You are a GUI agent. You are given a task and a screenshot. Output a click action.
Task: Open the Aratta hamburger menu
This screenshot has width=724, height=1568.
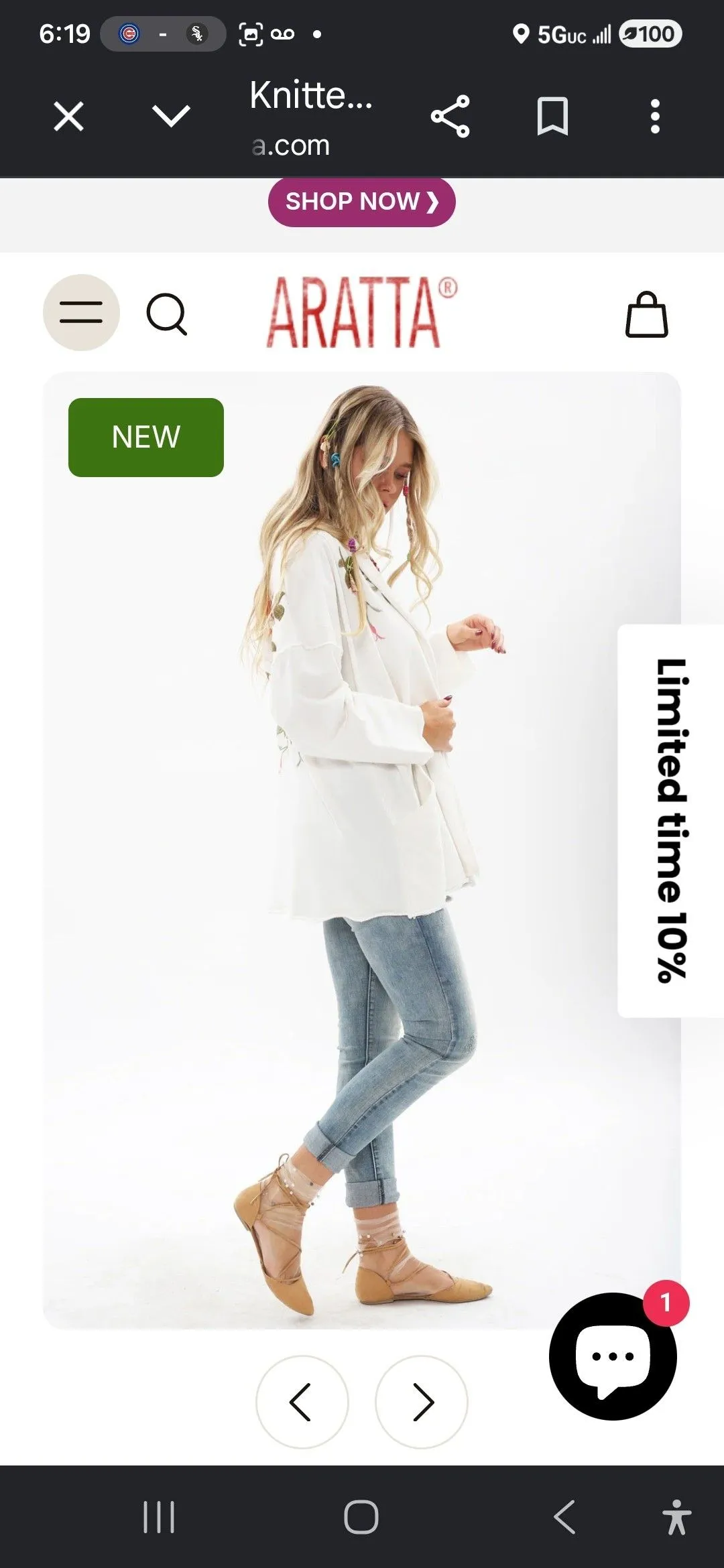81,312
